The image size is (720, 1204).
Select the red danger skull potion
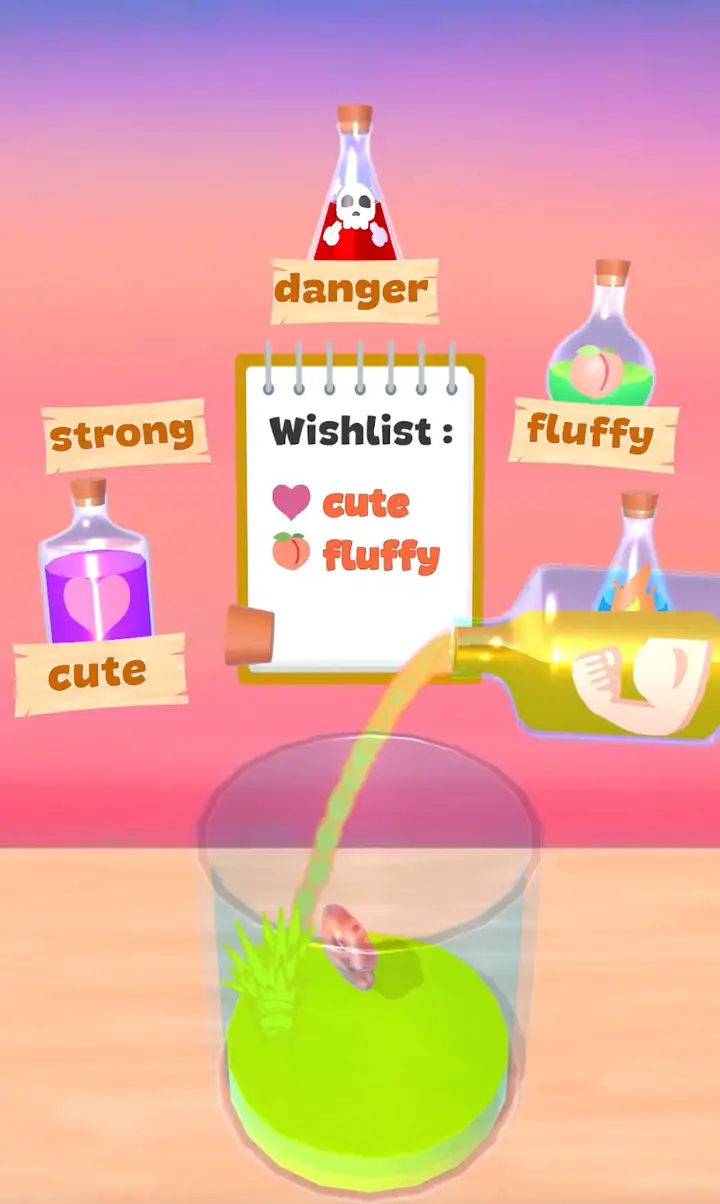[354, 185]
